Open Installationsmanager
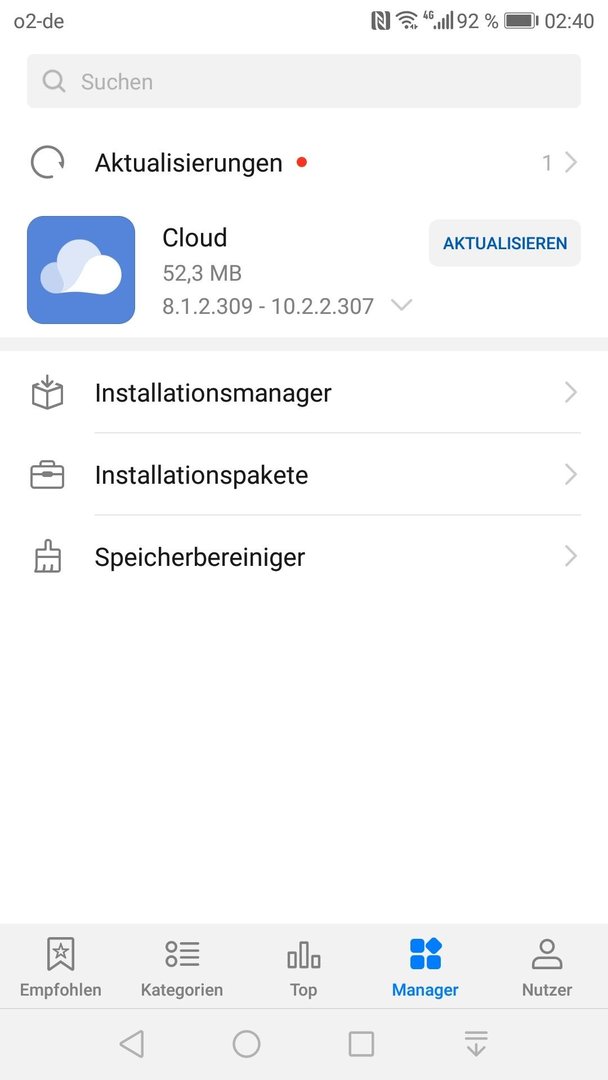Screen dimensions: 608x1080 coord(304,393)
